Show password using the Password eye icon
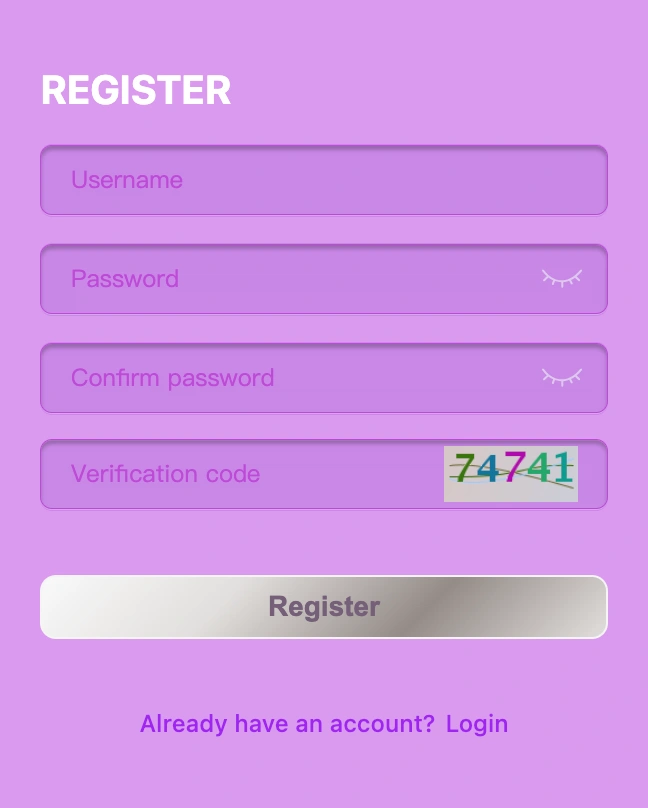Screen dimensions: 648x808 (x=561, y=278)
